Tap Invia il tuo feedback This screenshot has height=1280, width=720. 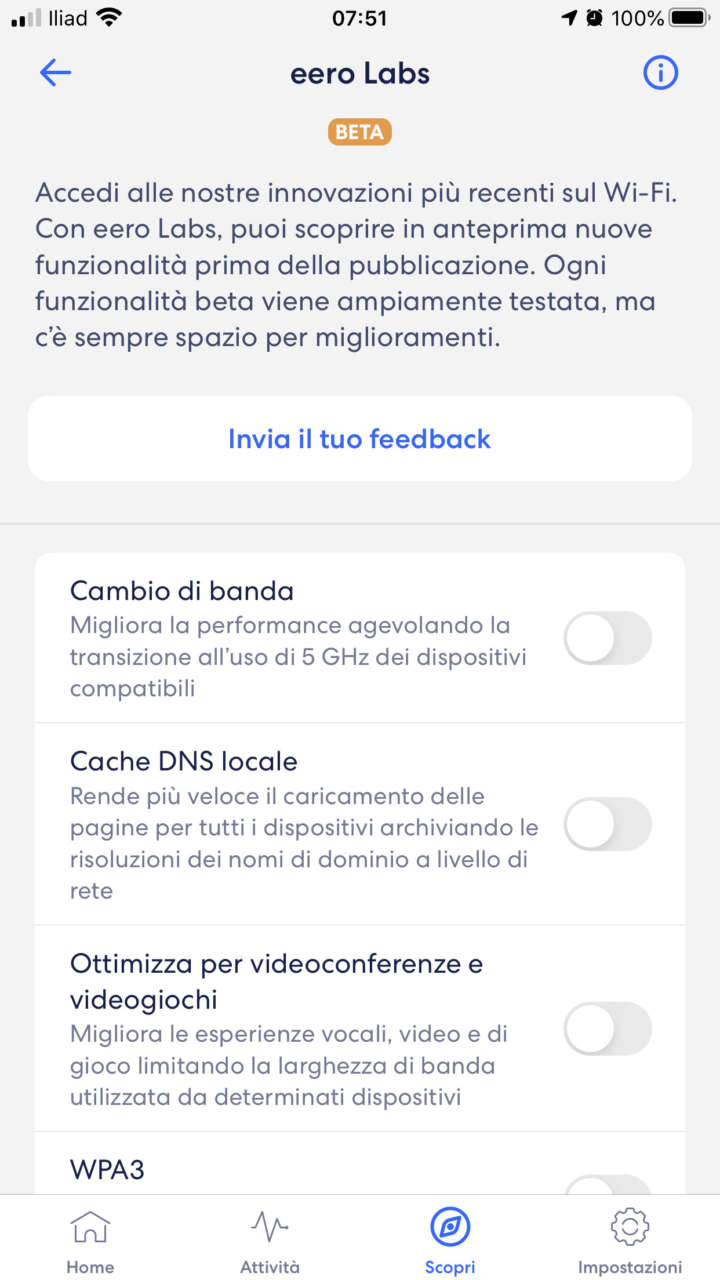point(360,439)
